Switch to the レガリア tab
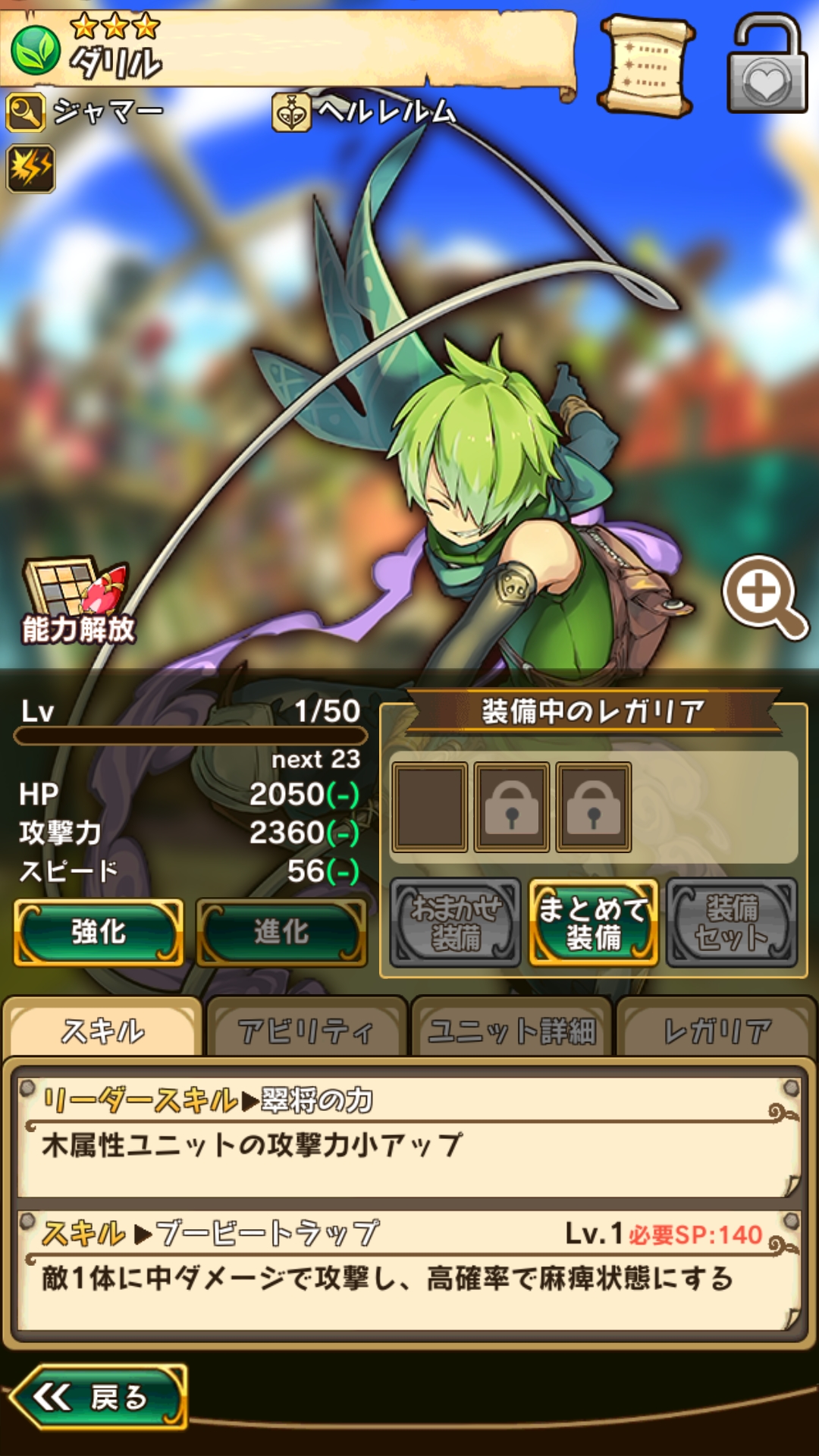 (x=716, y=1030)
